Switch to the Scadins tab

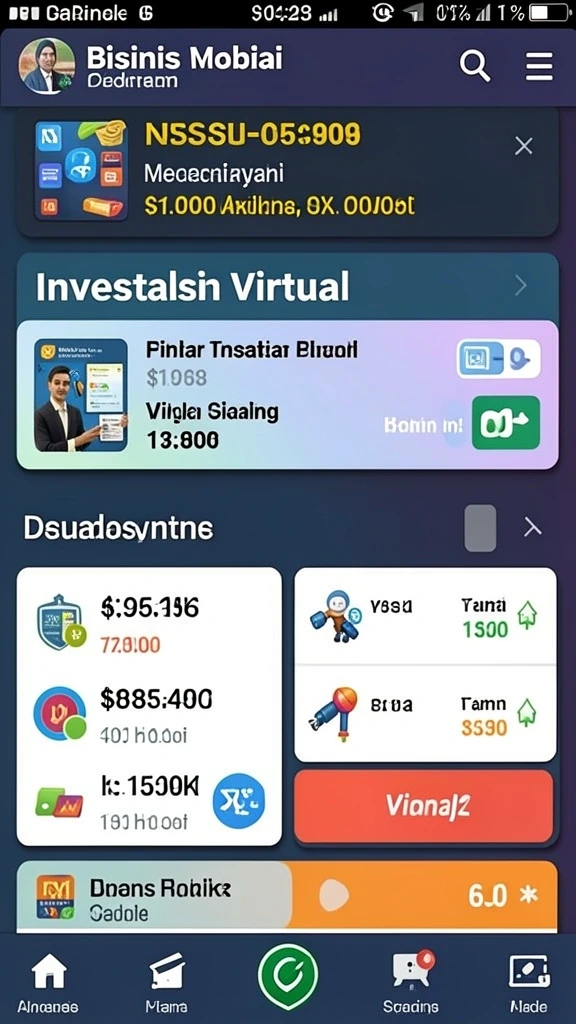click(410, 981)
